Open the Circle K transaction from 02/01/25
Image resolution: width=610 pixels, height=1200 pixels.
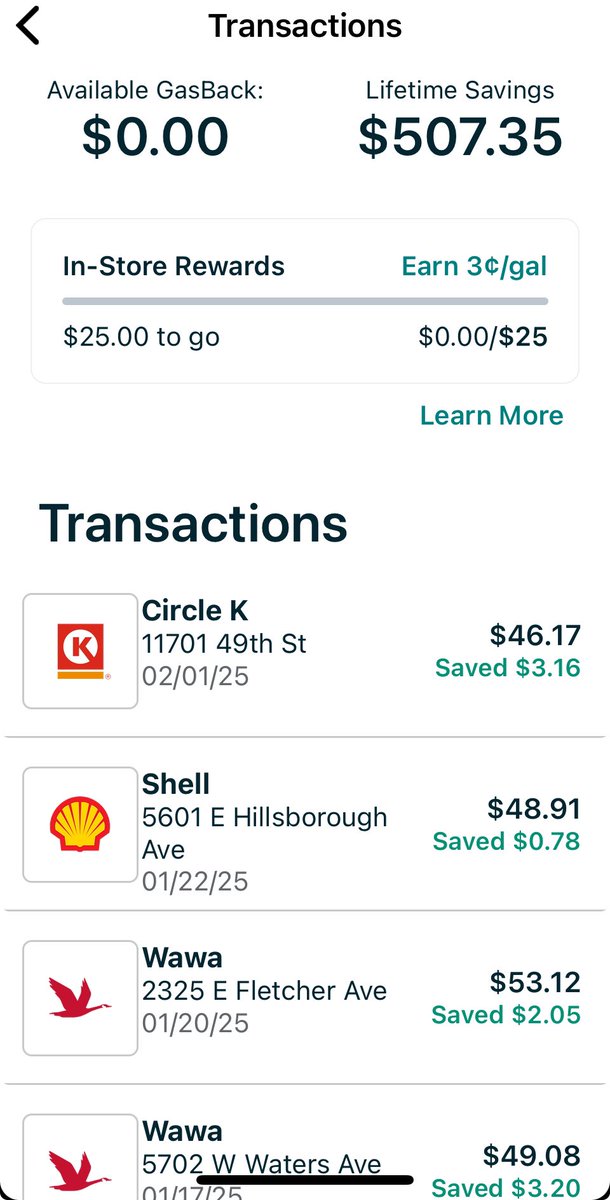[x=305, y=651]
